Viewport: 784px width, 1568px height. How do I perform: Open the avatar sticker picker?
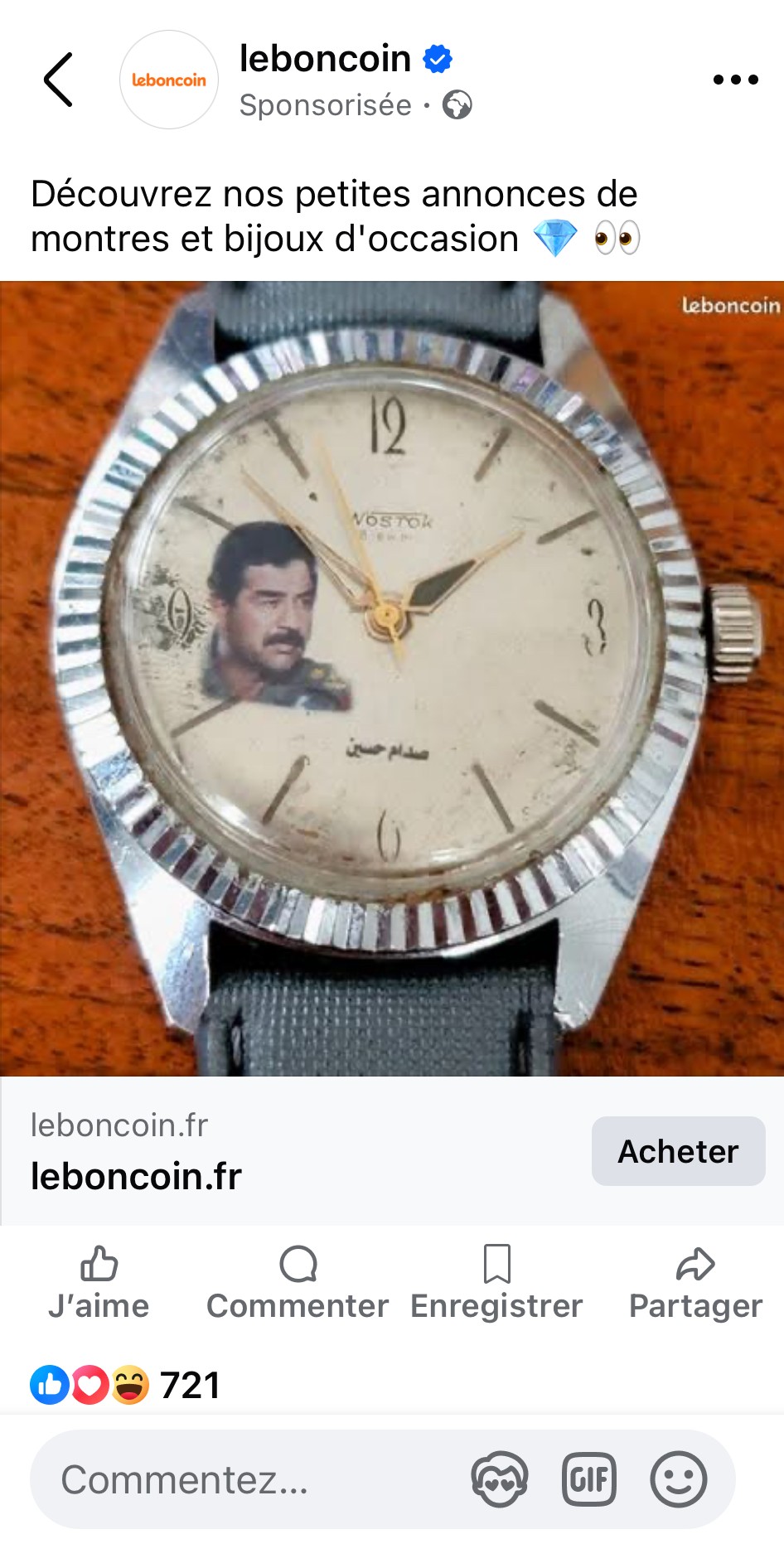click(x=499, y=1479)
